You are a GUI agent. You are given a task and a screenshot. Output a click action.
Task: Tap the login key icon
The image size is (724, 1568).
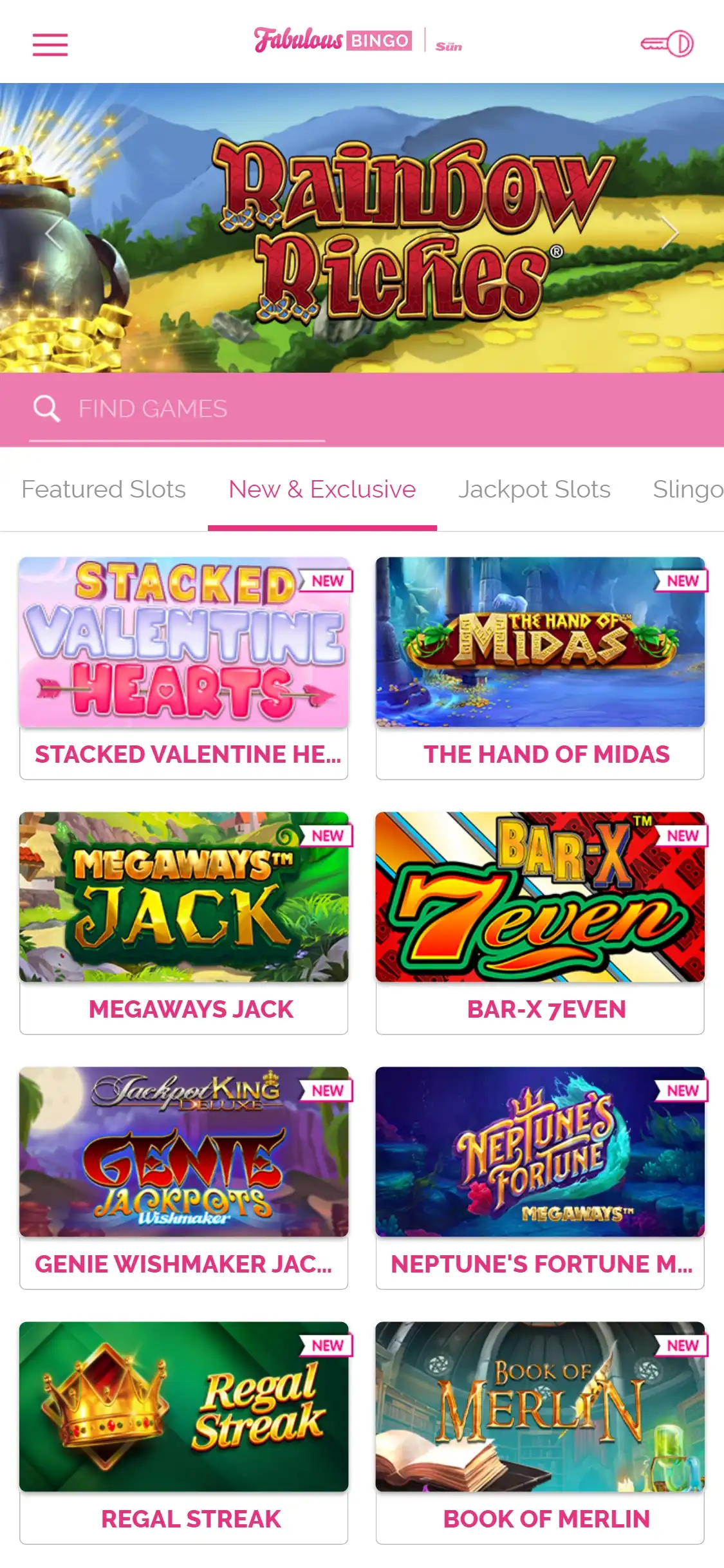pyautogui.click(x=667, y=44)
